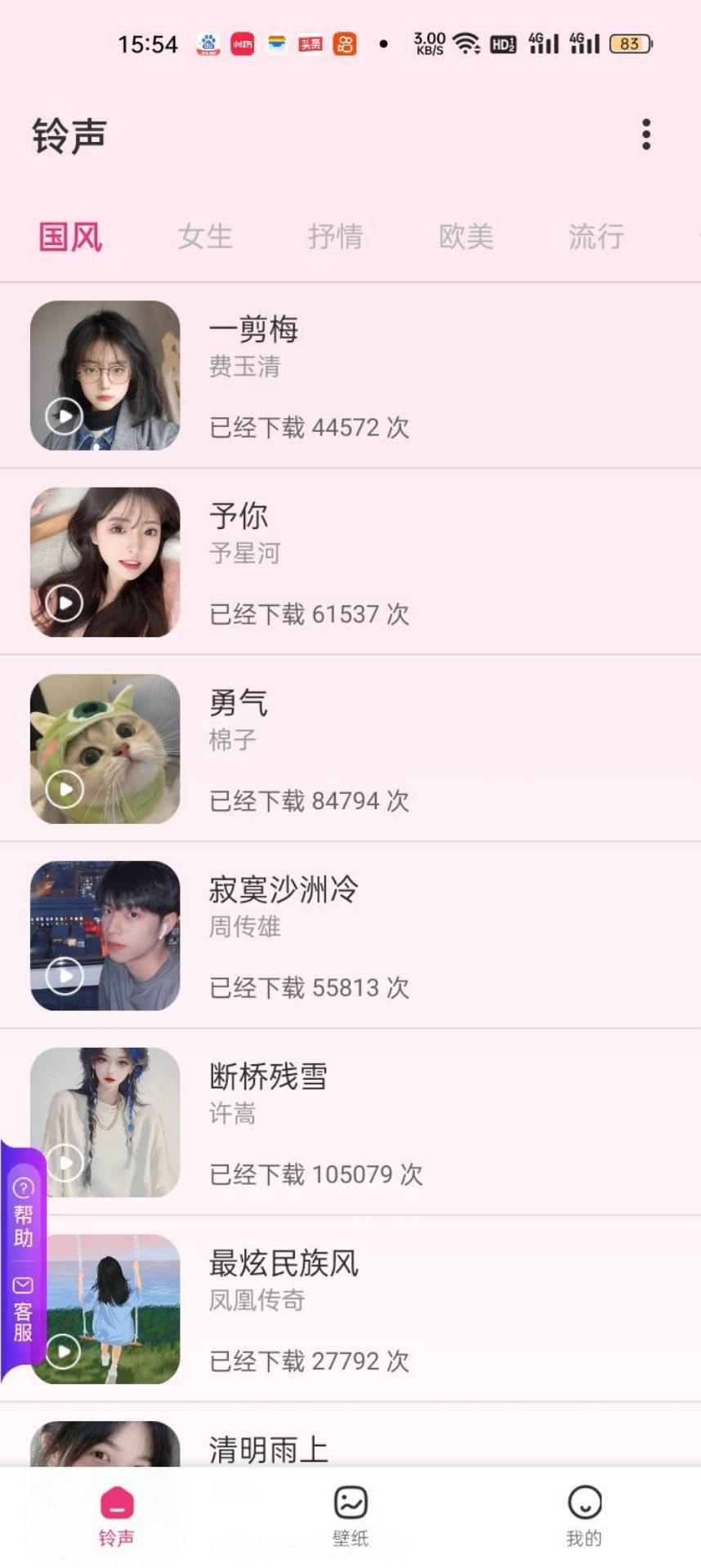Play the ringtone 一剪梅
This screenshot has width=701, height=1568.
65,416
